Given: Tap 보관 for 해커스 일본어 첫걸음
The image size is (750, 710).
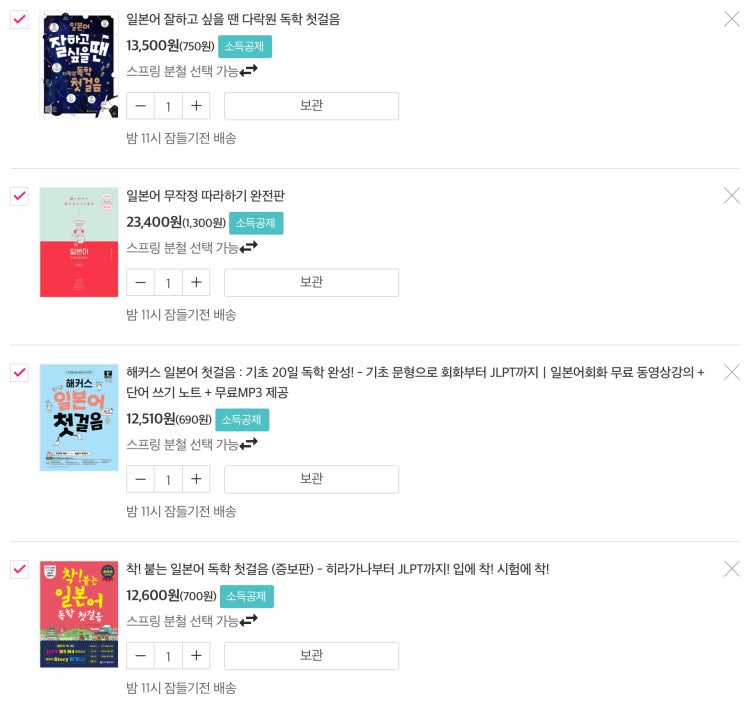Looking at the screenshot, I should point(311,479).
